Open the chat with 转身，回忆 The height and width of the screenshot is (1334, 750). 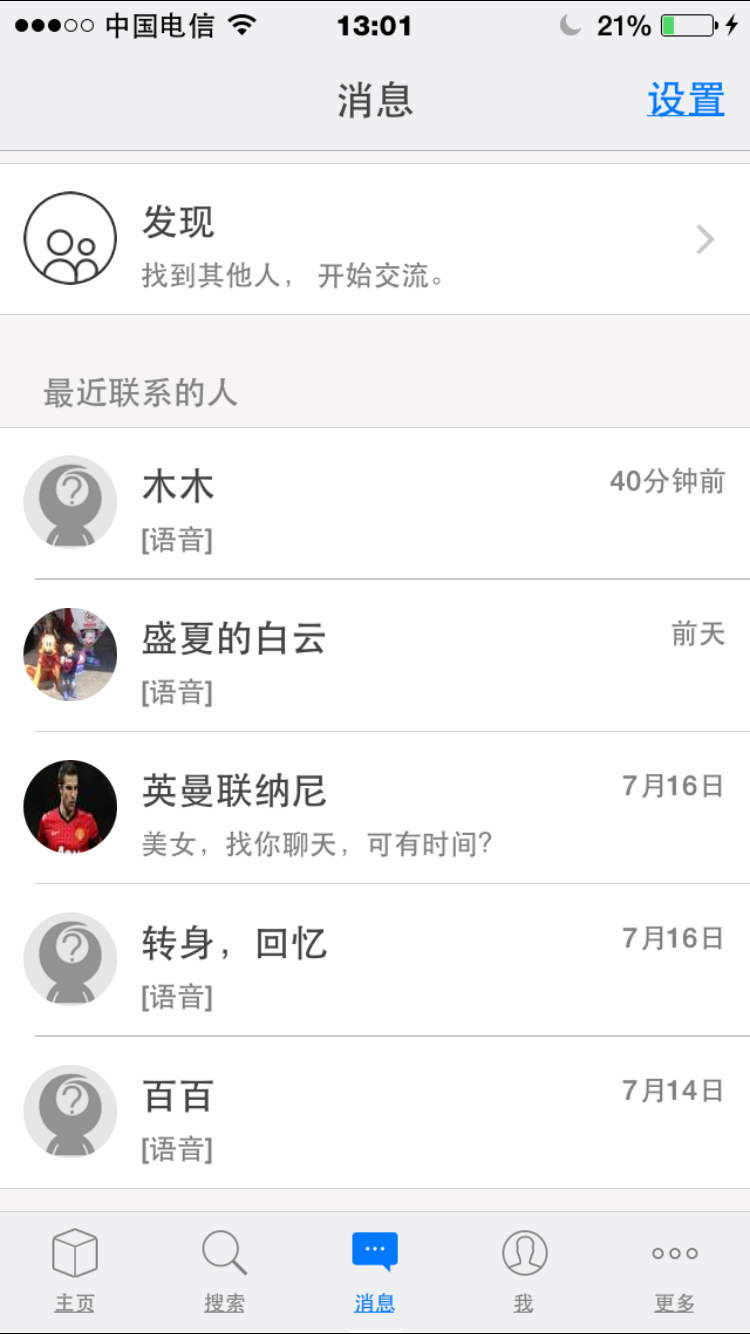point(375,960)
